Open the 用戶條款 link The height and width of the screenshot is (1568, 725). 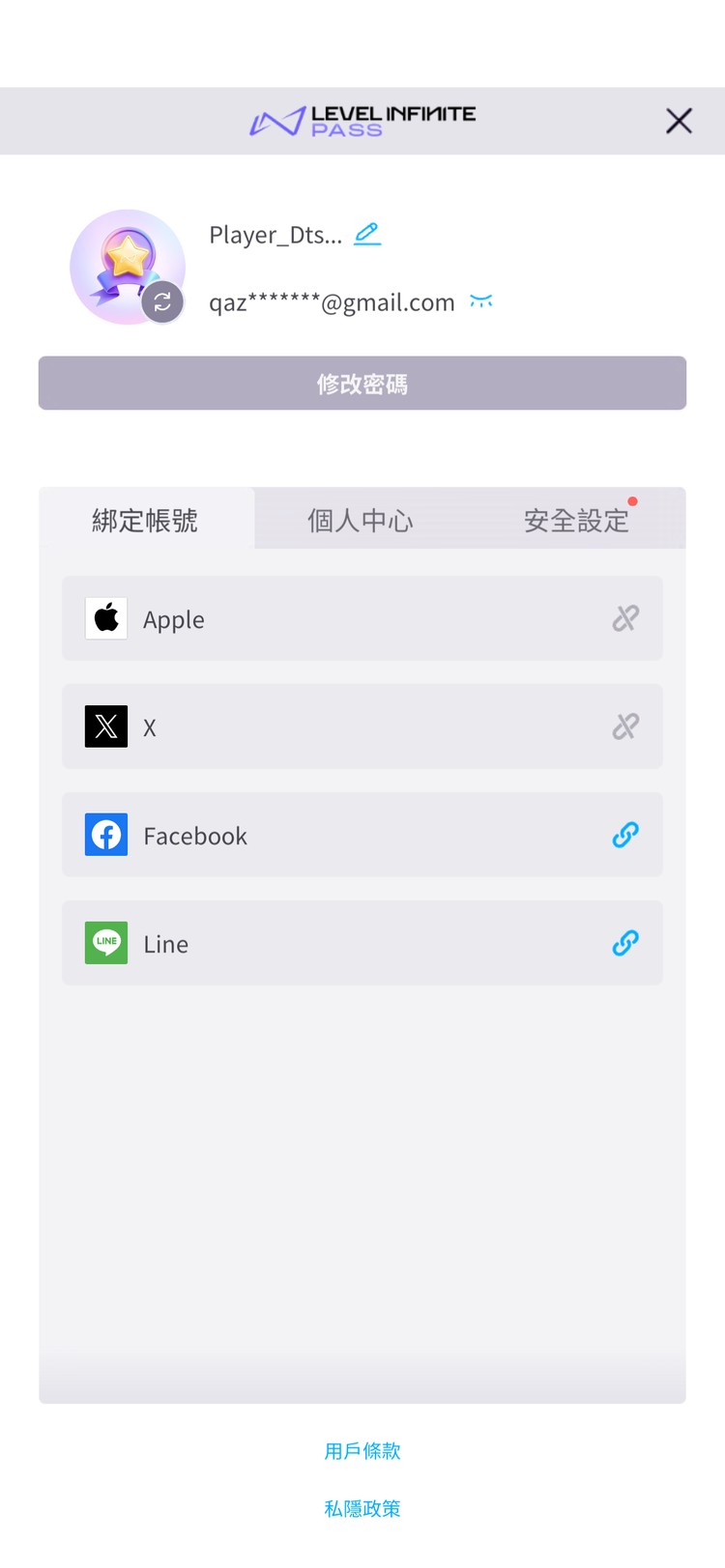point(362,1450)
